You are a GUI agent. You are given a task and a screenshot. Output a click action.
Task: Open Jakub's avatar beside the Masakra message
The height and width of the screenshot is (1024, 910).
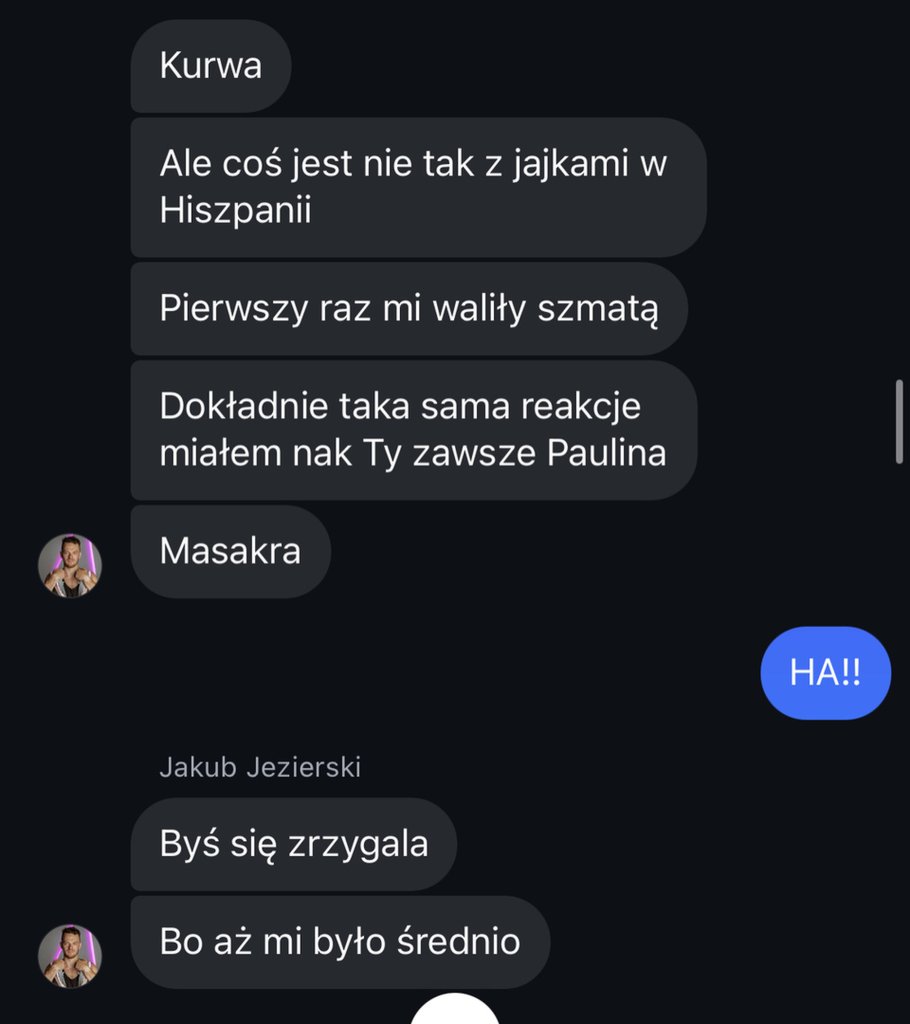(x=70, y=565)
